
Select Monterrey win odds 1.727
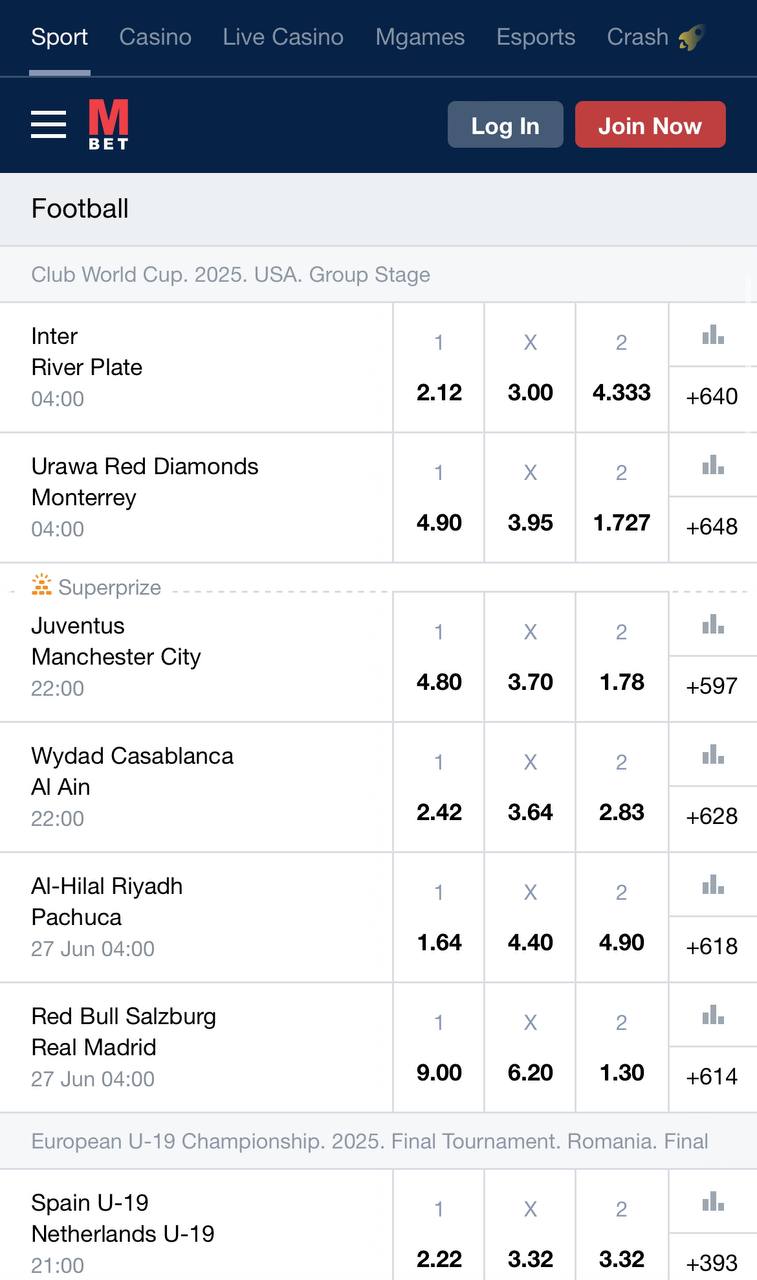[622, 498]
